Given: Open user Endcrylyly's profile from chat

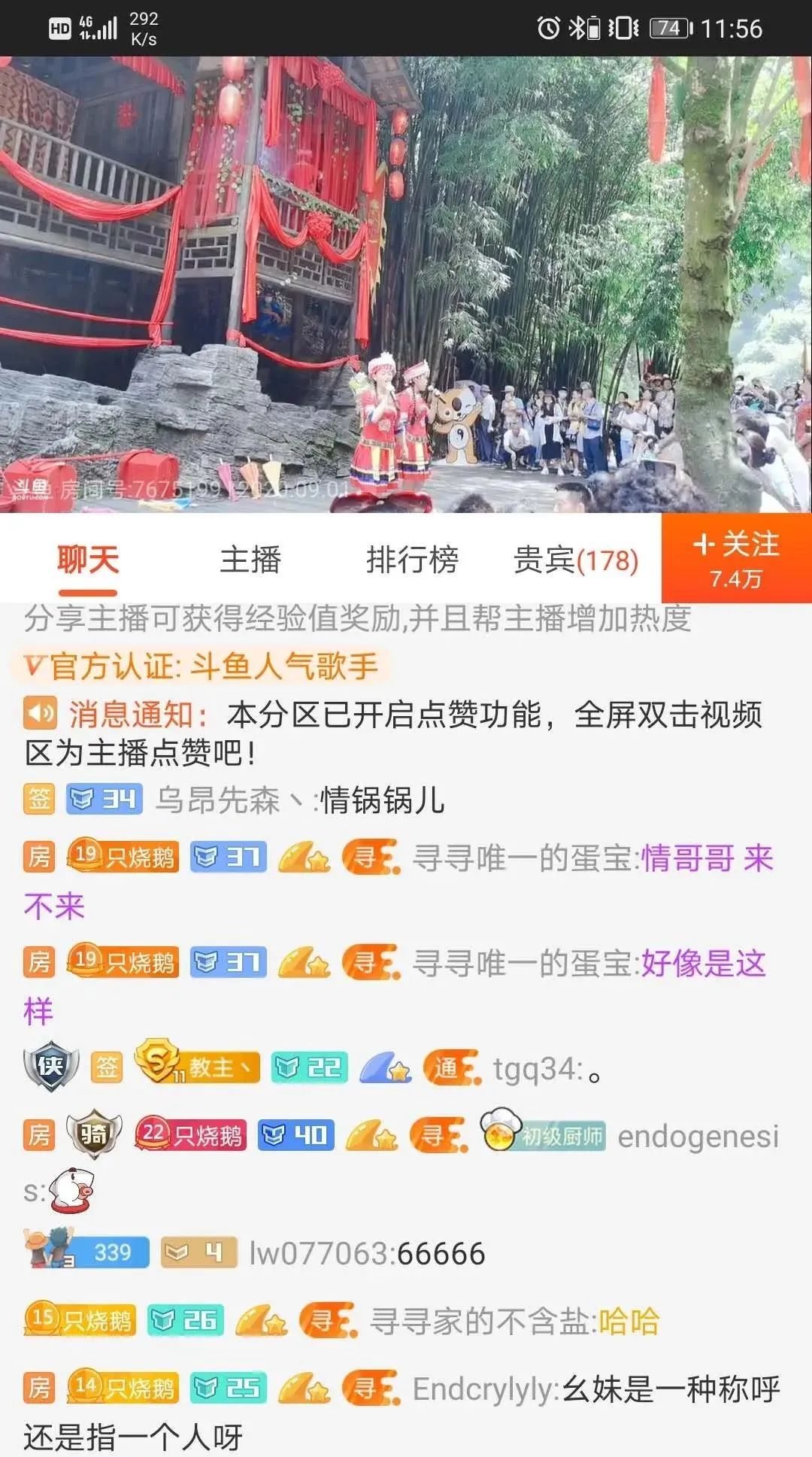Looking at the screenshot, I should (485, 1389).
